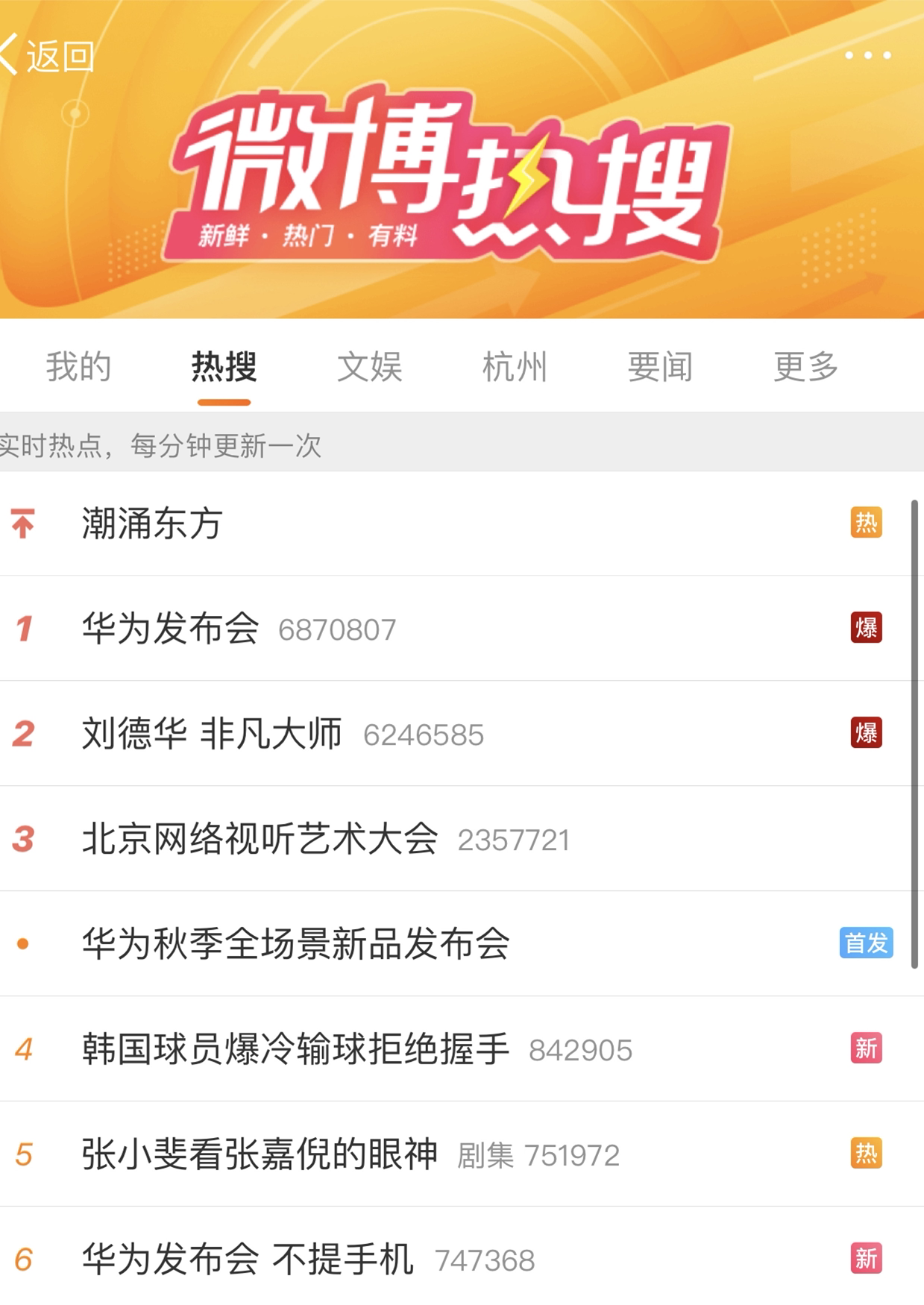Tap the 更多 tab
Image resolution: width=924 pixels, height=1305 pixels.
click(805, 367)
